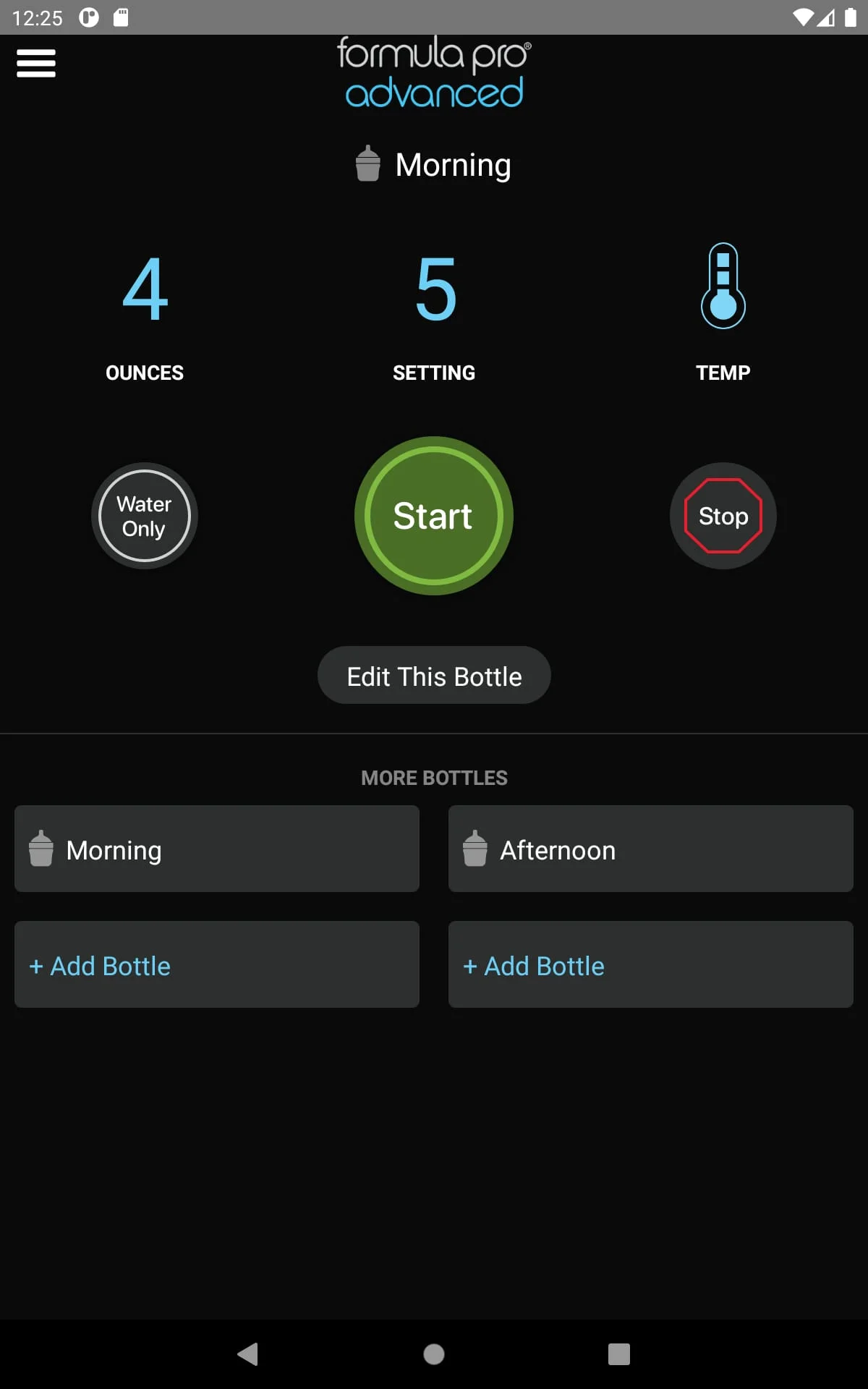Open the hamburger navigation menu

click(36, 63)
